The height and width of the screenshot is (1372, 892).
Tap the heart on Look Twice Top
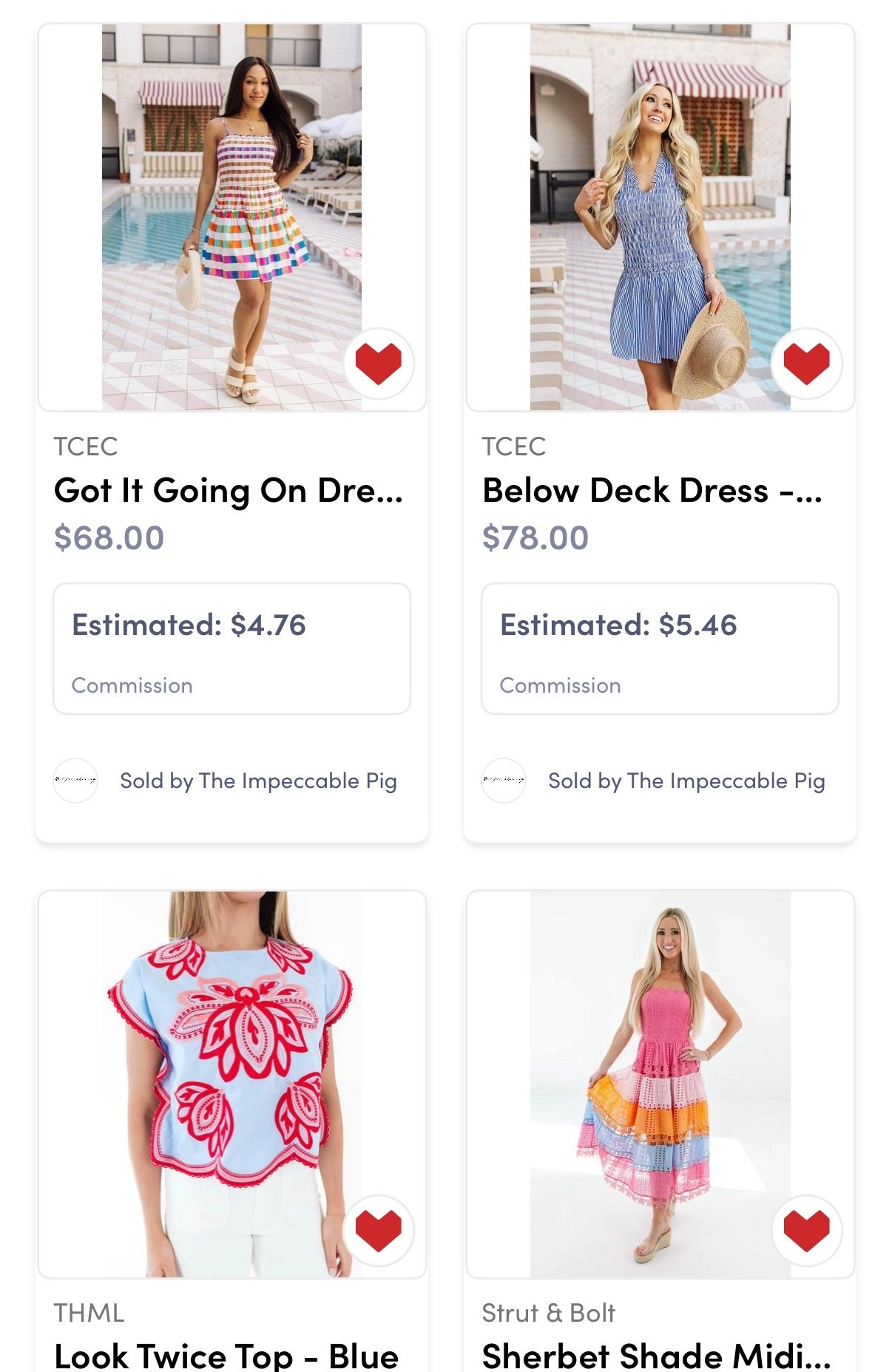[x=378, y=1230]
